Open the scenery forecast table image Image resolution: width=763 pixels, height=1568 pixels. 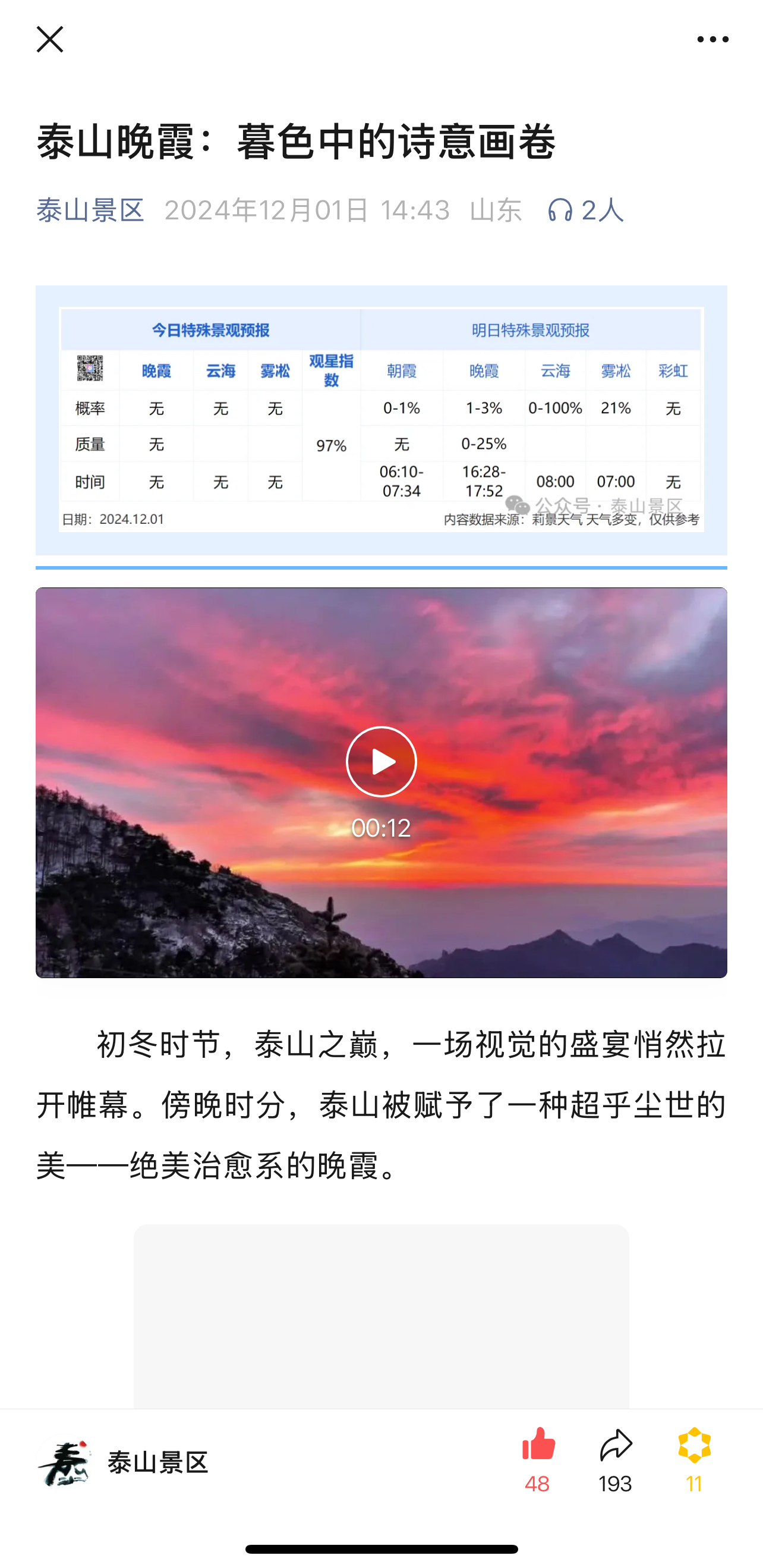tap(381, 419)
